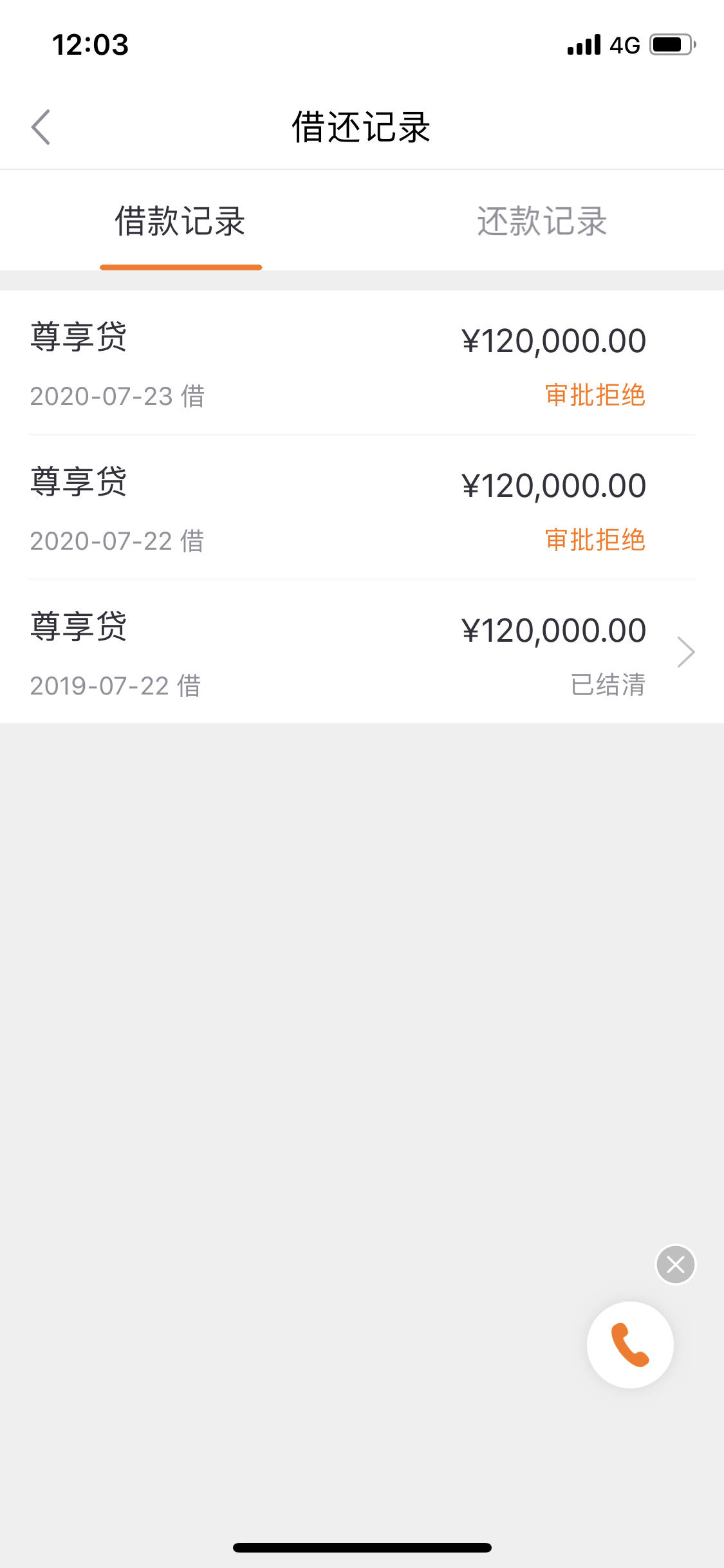This screenshot has width=724, height=1568.
Task: Dismiss the floating phone button
Action: (x=676, y=1264)
